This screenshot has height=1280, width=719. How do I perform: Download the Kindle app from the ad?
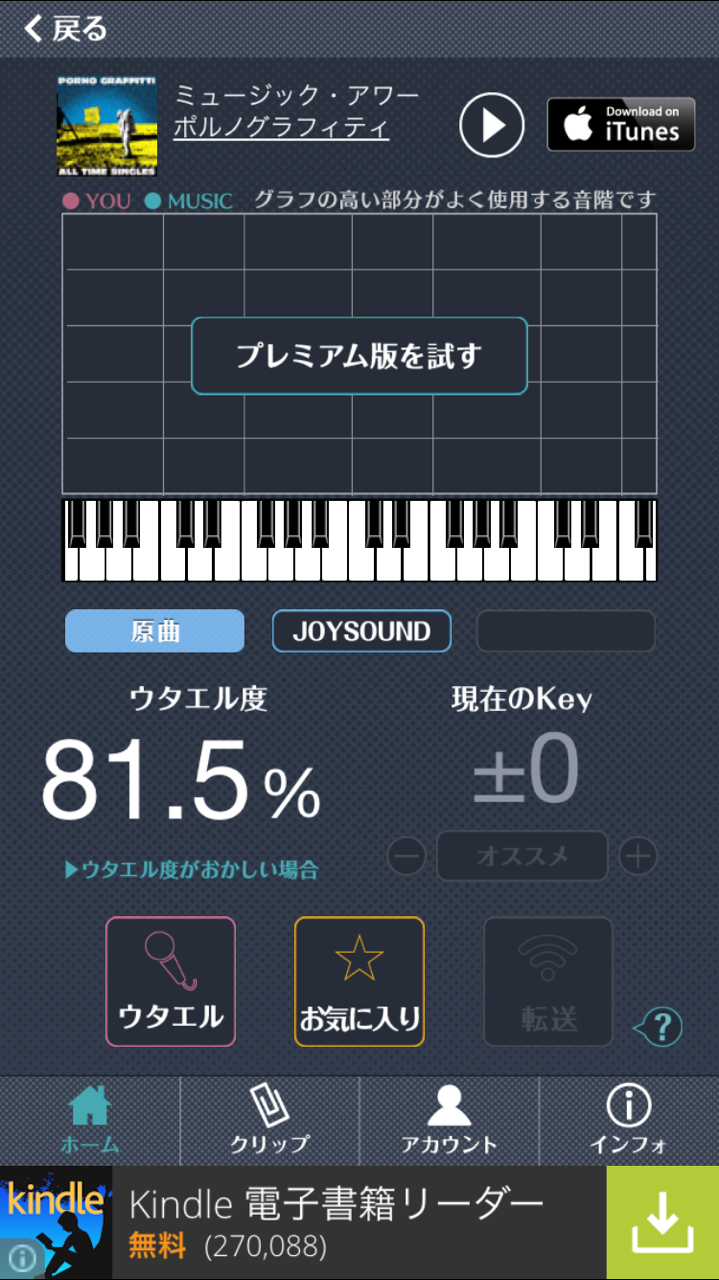662,1223
